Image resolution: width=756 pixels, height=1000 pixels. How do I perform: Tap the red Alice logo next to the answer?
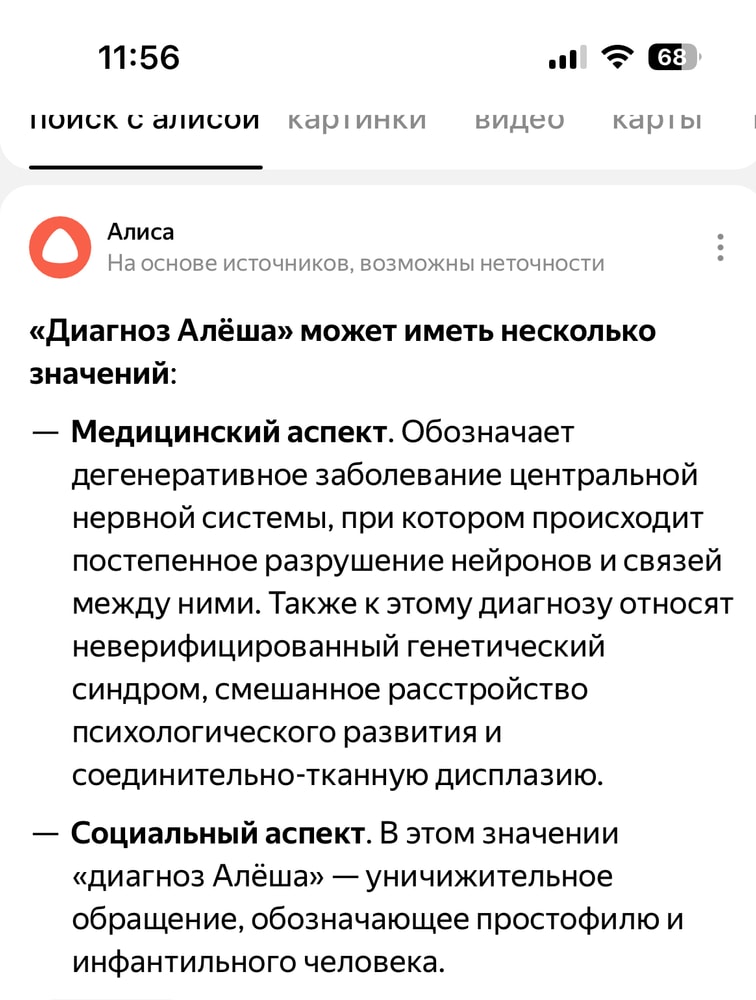point(60,245)
